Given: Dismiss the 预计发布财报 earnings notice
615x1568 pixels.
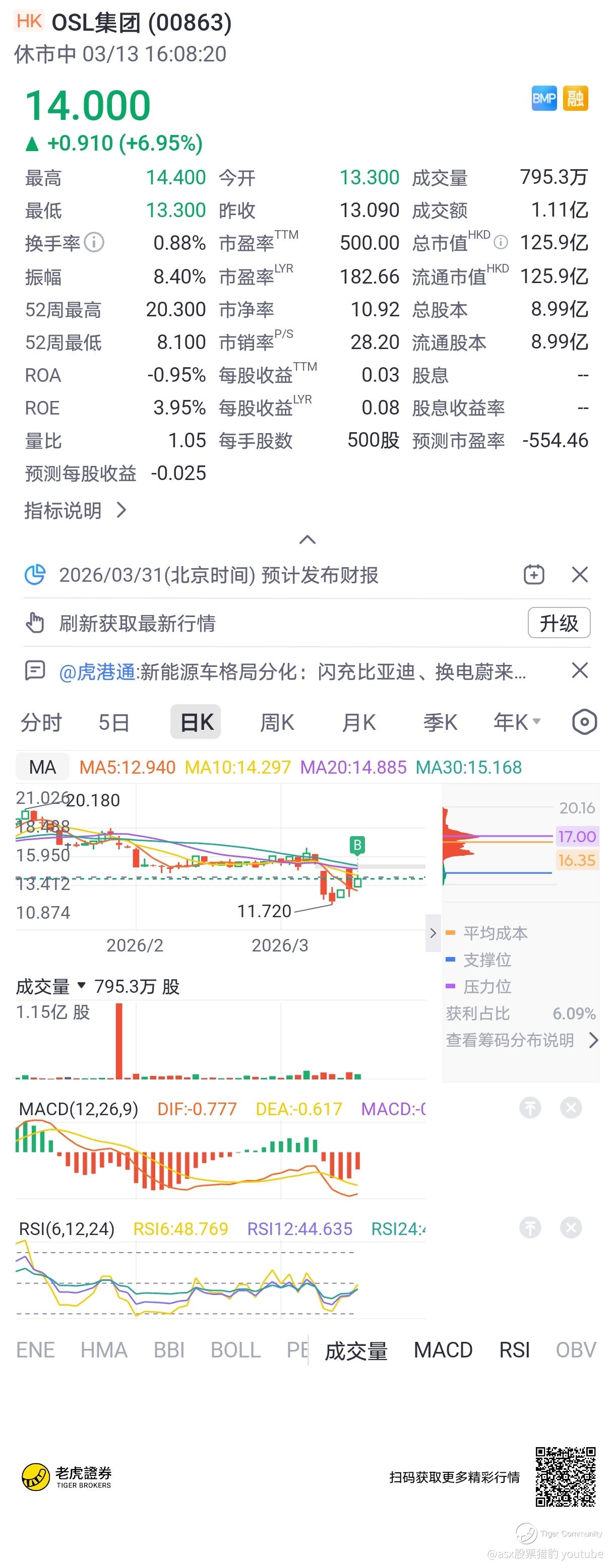Looking at the screenshot, I should pos(579,575).
